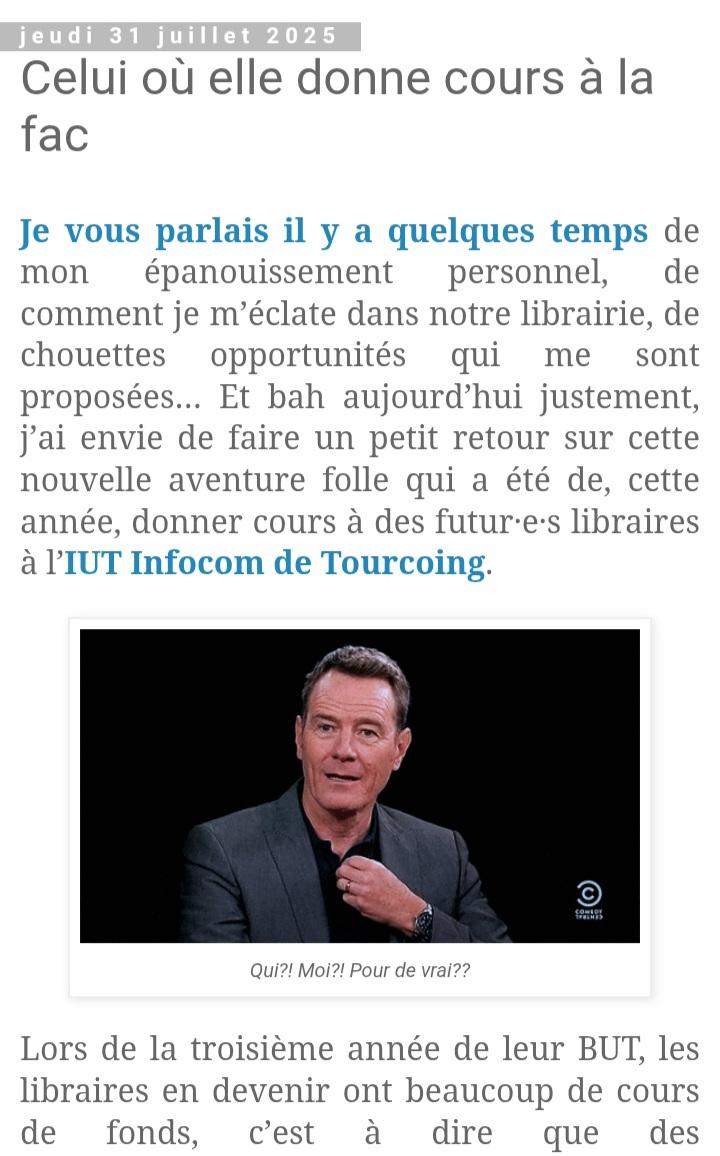The height and width of the screenshot is (1156, 720).
Task: Open the GIF image captioned 'Qui?! Moi?!'
Action: 360,785
